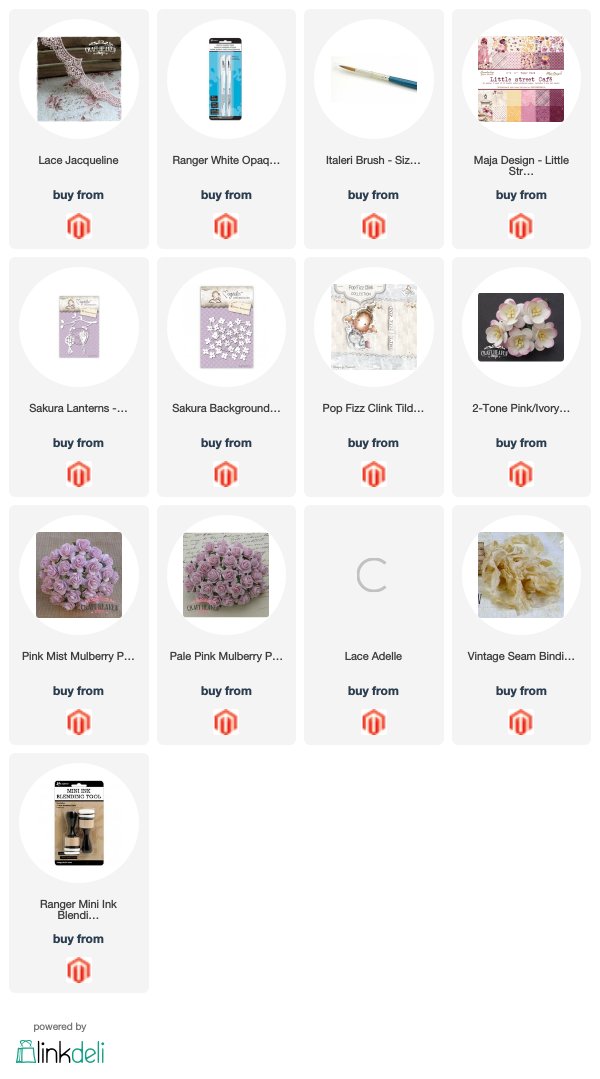Open the Sakura Background die product
600x1079 pixels.
(x=226, y=376)
